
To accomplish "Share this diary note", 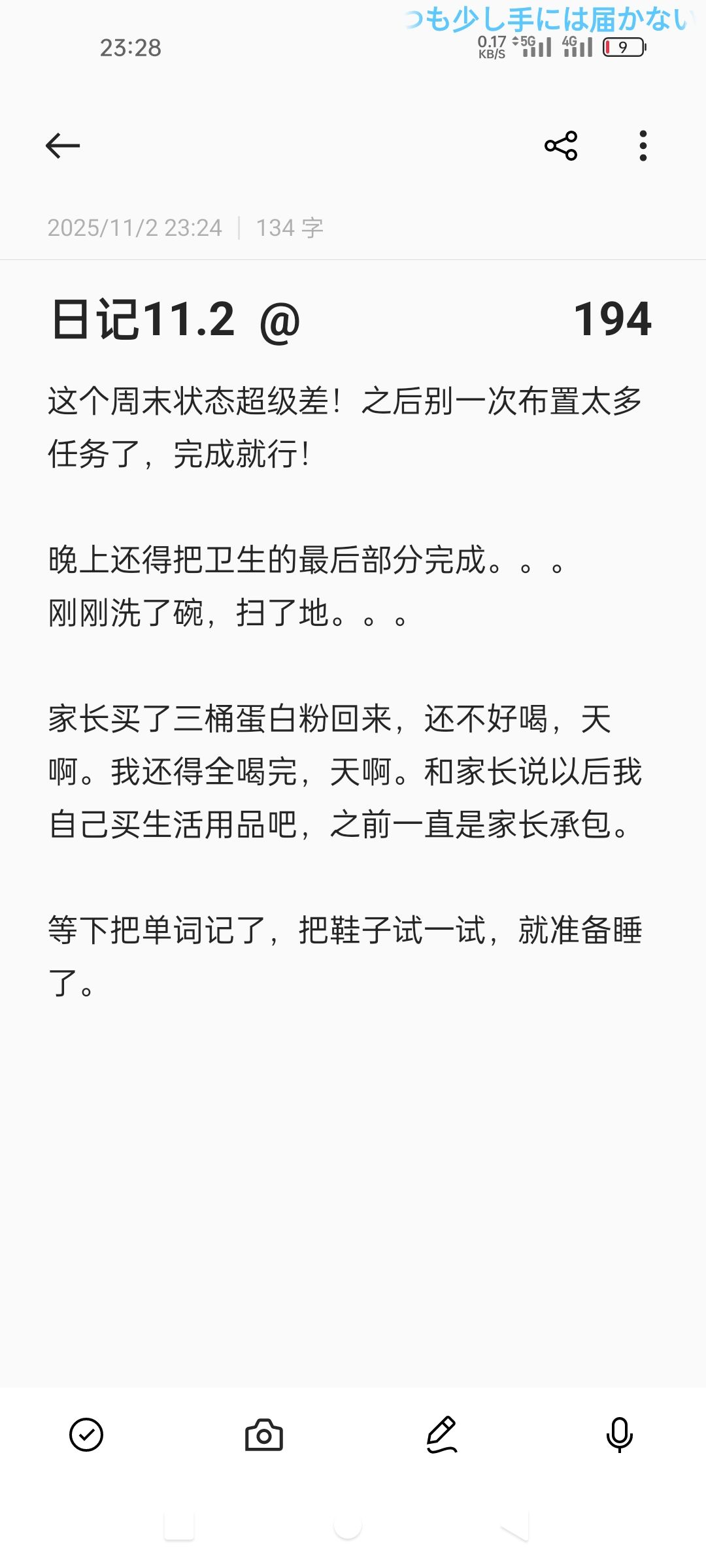I will (561, 145).
